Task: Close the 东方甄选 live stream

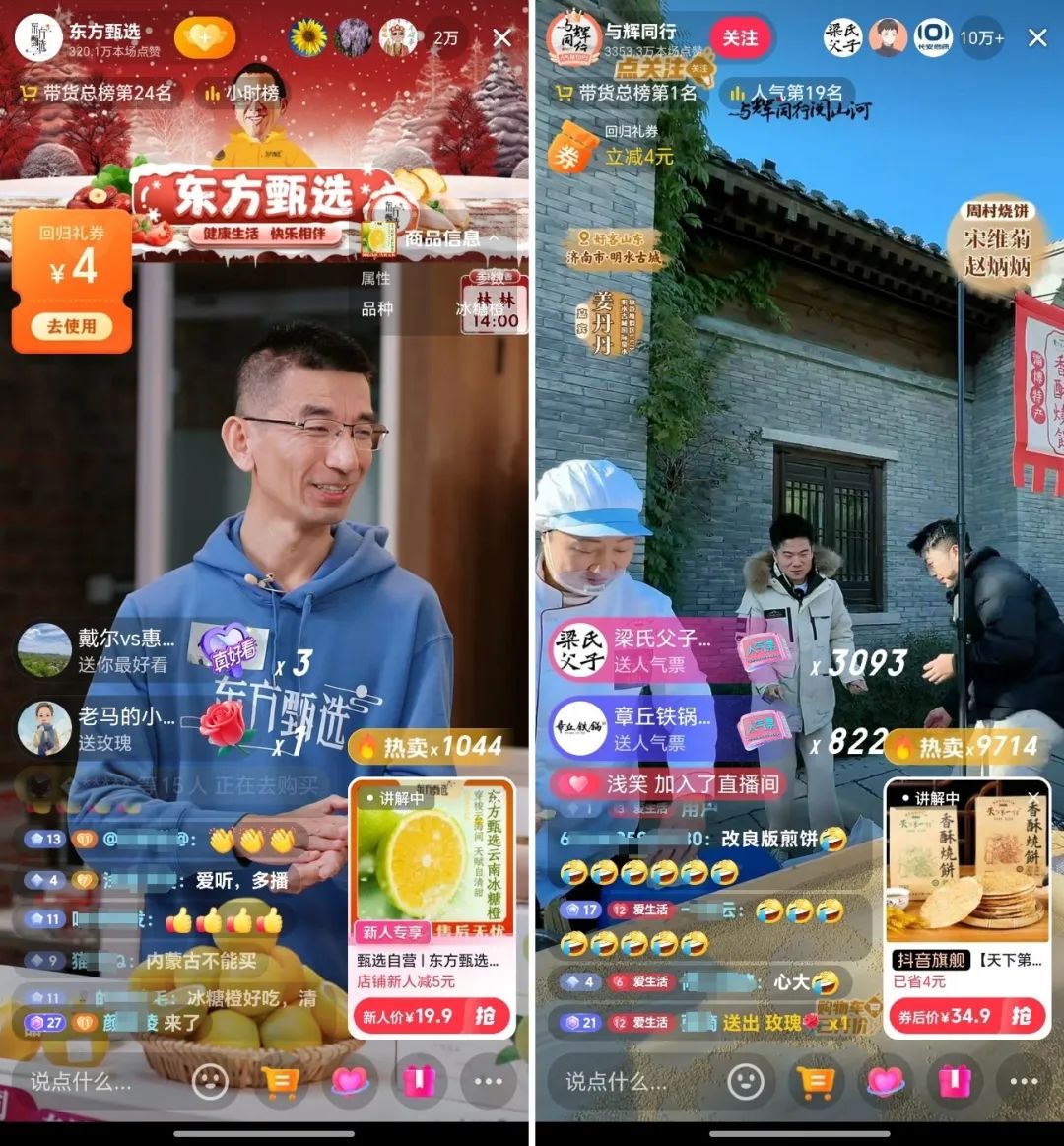Action: coord(501,37)
